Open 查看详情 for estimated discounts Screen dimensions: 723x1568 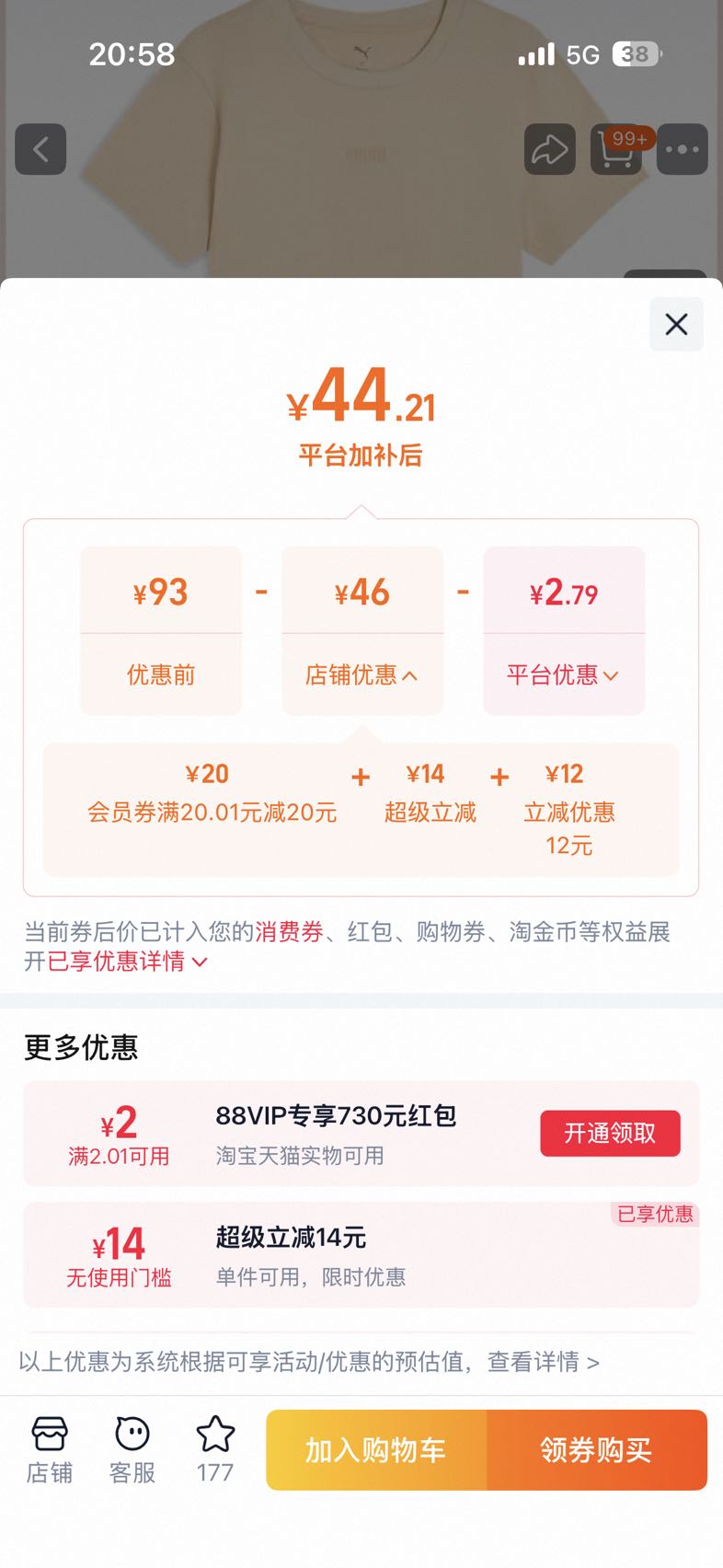544,1362
